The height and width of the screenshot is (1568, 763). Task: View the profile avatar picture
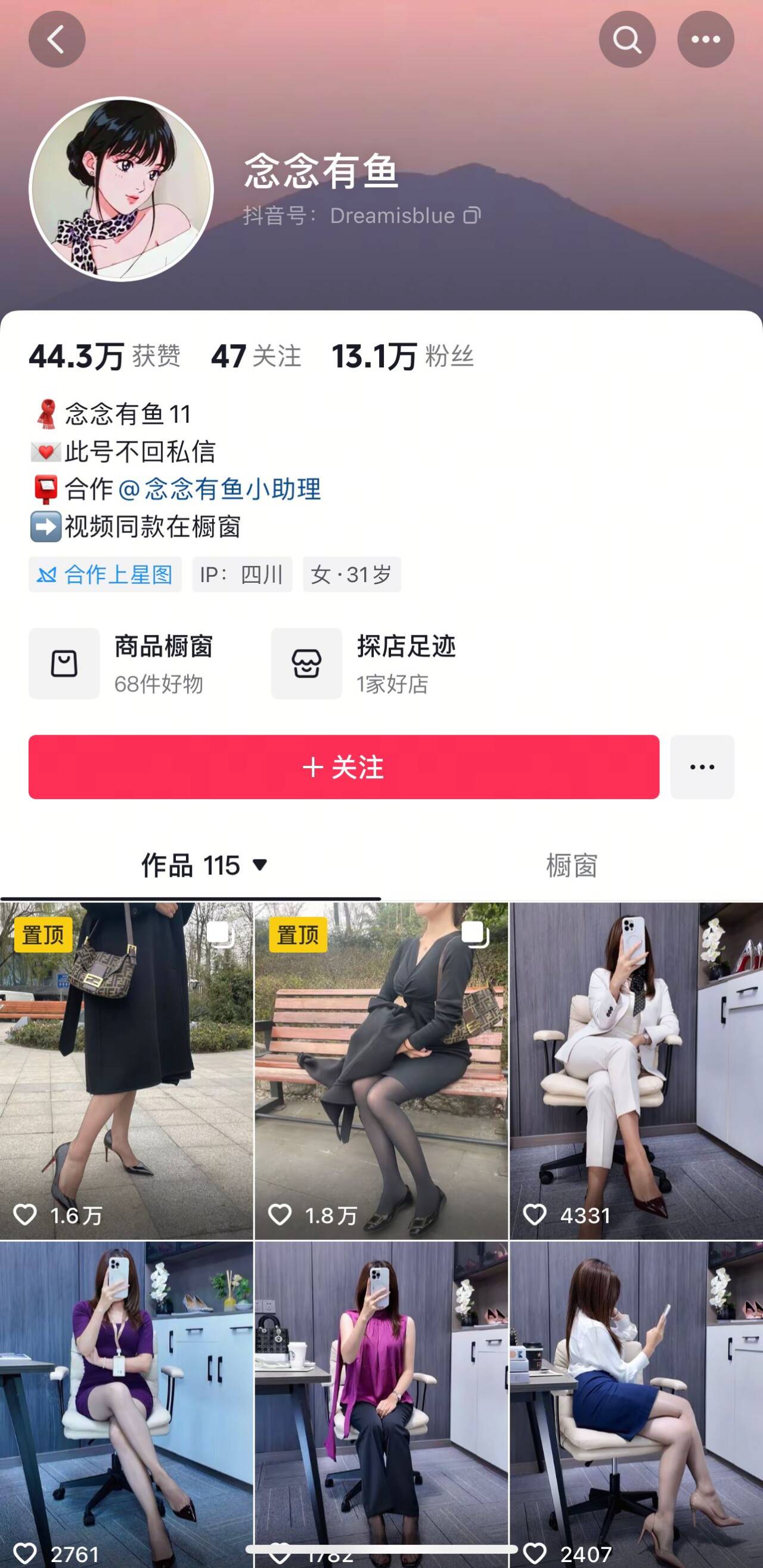coord(121,189)
